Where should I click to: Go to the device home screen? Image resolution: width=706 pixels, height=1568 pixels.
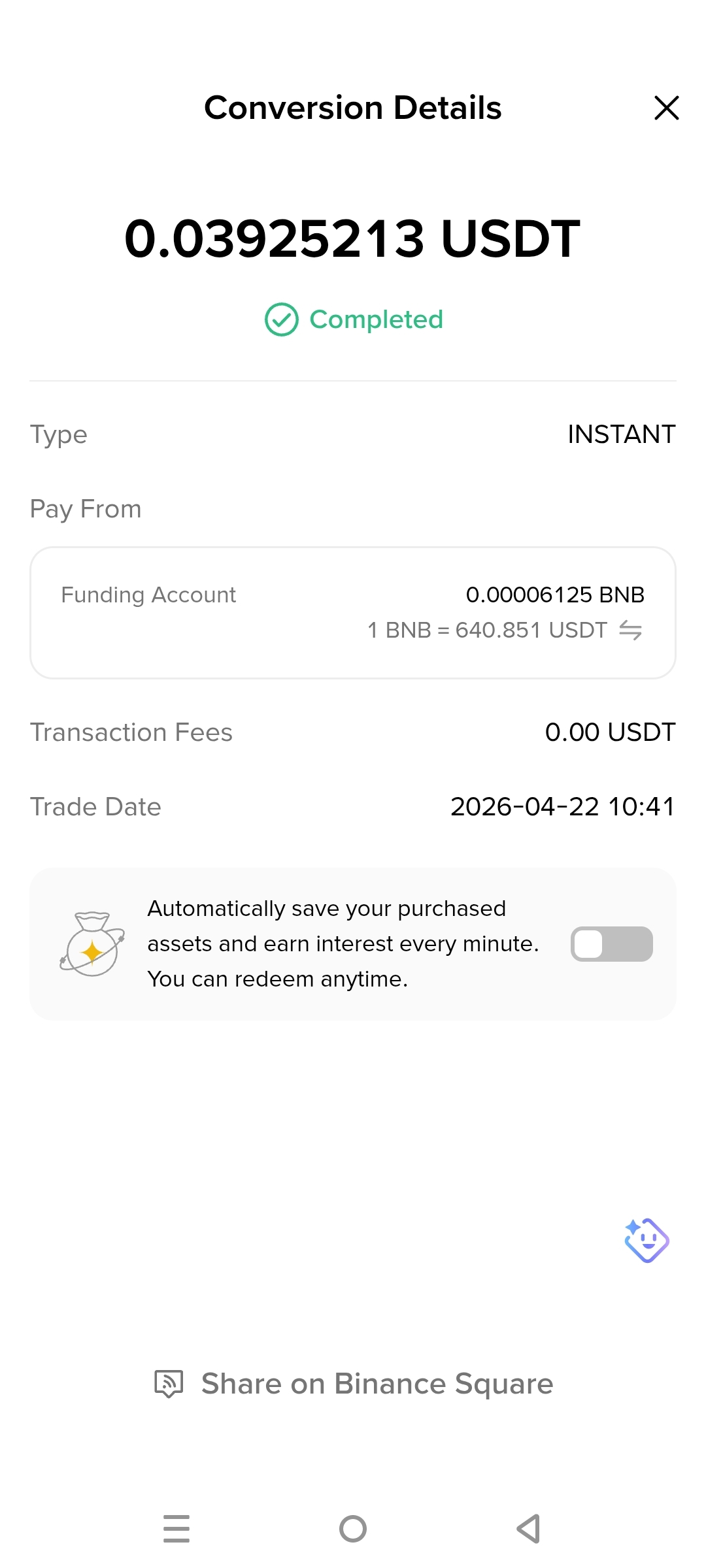(353, 1529)
